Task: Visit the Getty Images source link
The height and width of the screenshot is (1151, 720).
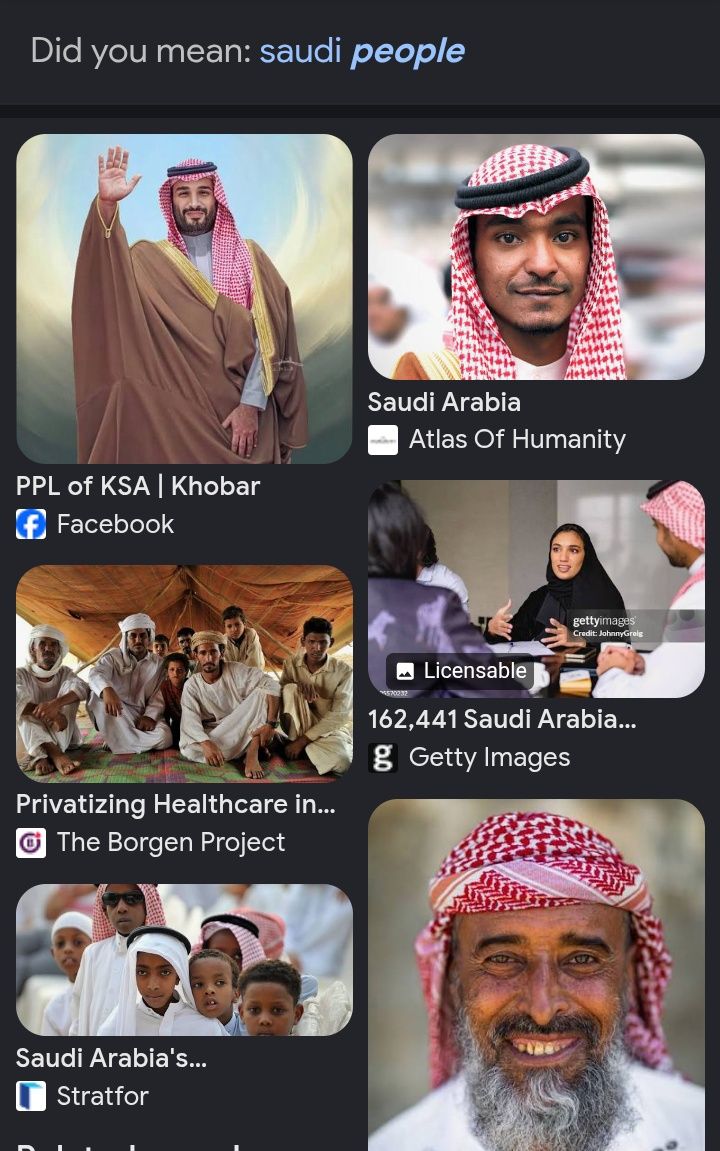Action: pos(488,757)
